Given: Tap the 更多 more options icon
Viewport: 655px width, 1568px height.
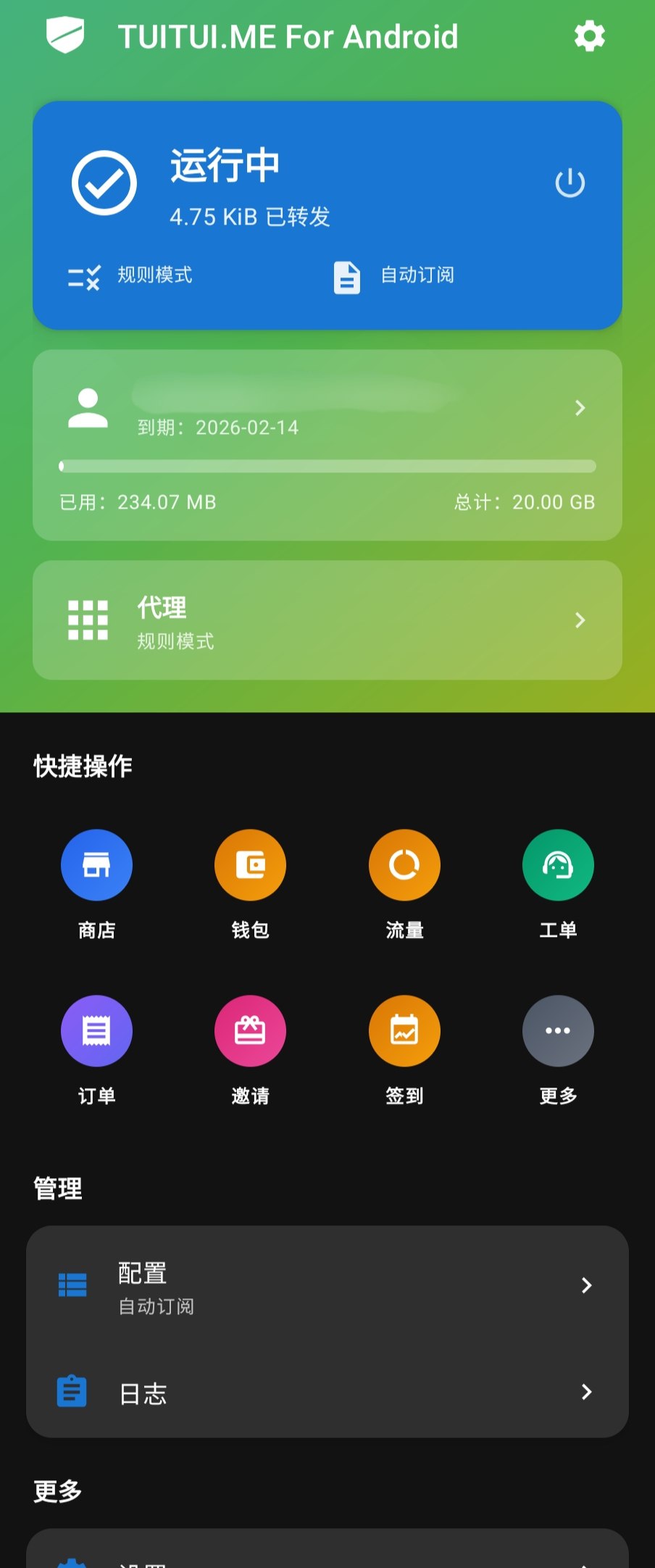Looking at the screenshot, I should [557, 1030].
